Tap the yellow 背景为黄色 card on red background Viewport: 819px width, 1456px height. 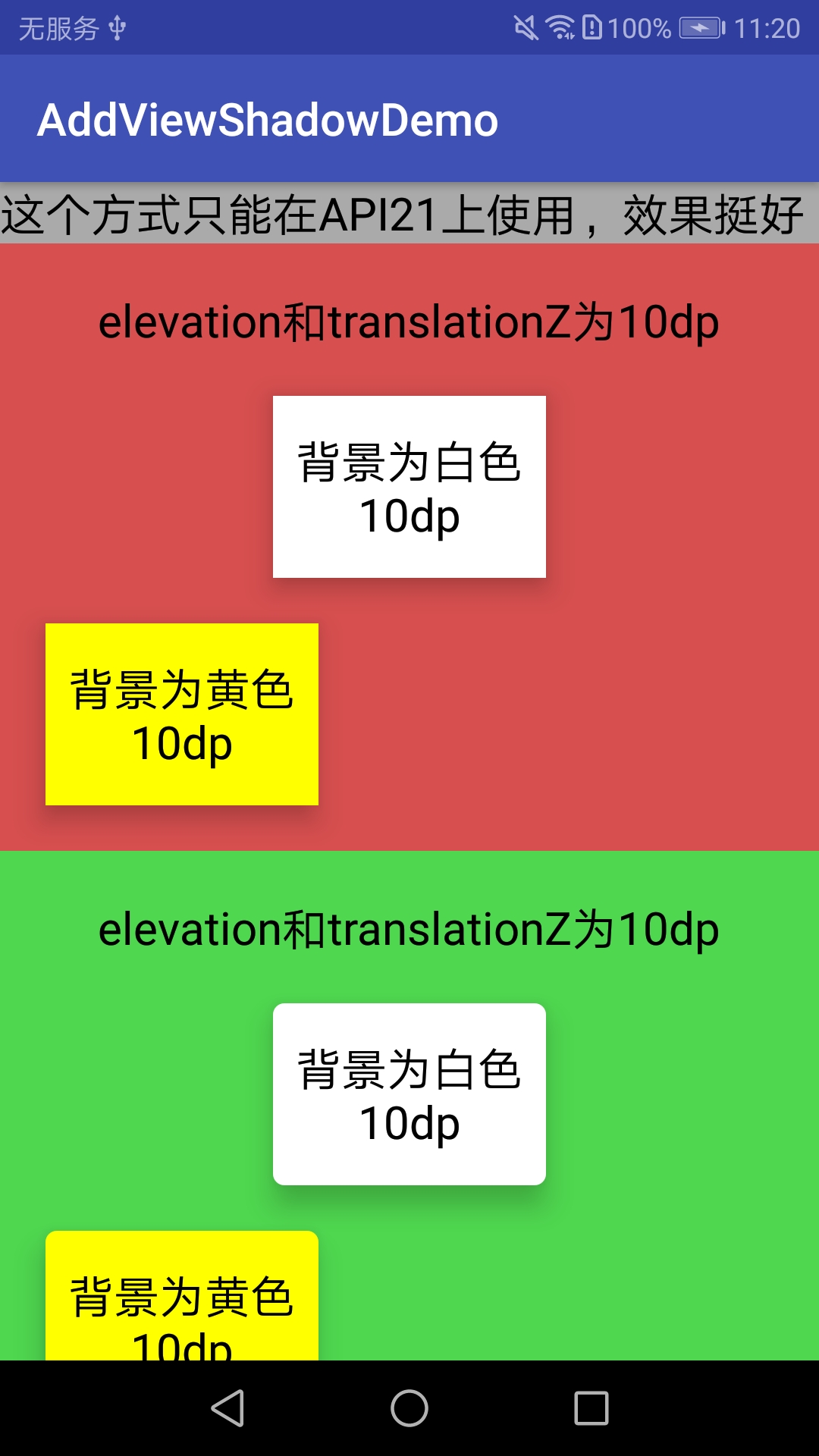tap(182, 713)
